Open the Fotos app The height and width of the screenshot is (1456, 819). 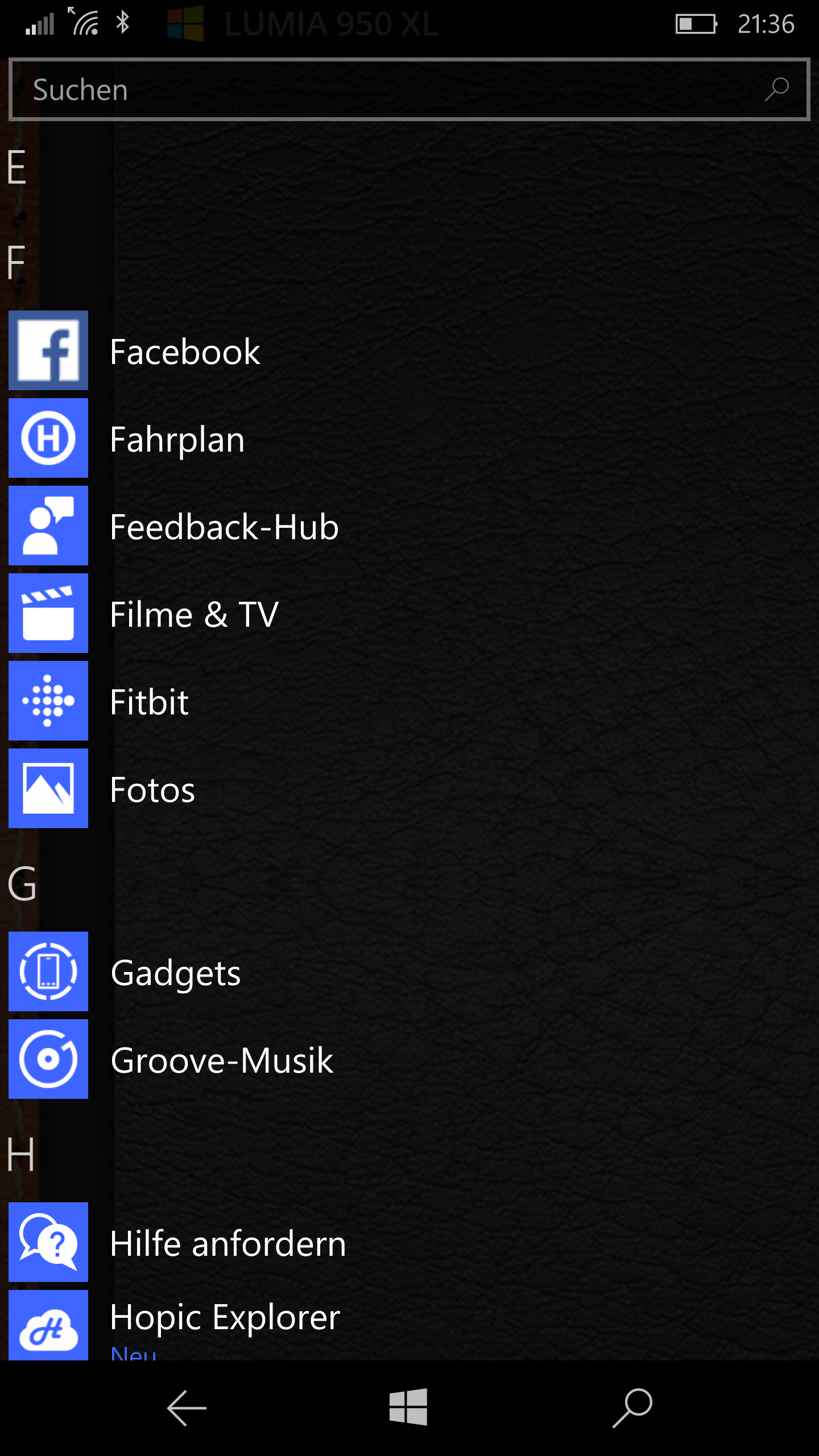point(152,789)
